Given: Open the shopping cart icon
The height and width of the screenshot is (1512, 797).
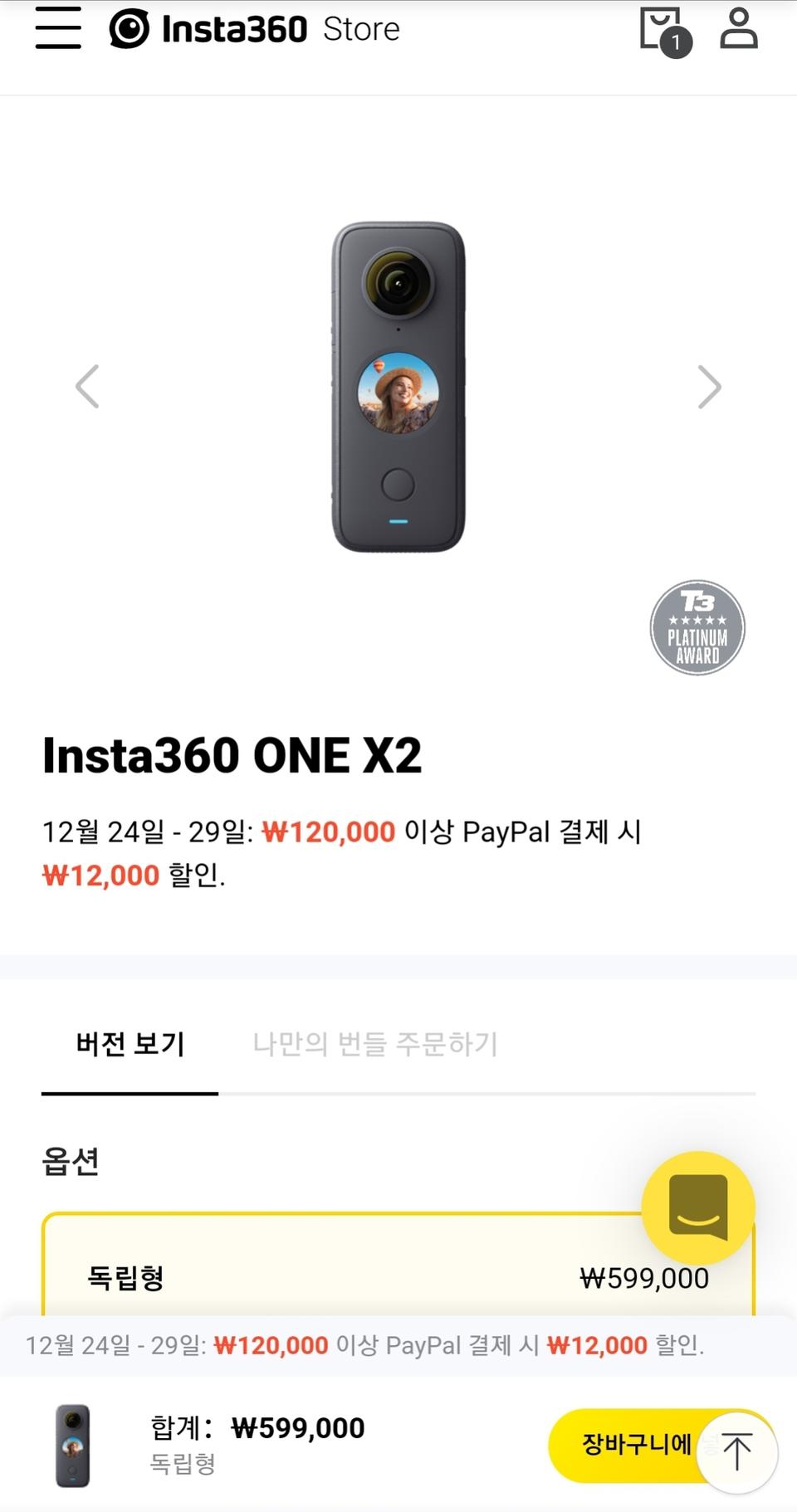Looking at the screenshot, I should (658, 29).
